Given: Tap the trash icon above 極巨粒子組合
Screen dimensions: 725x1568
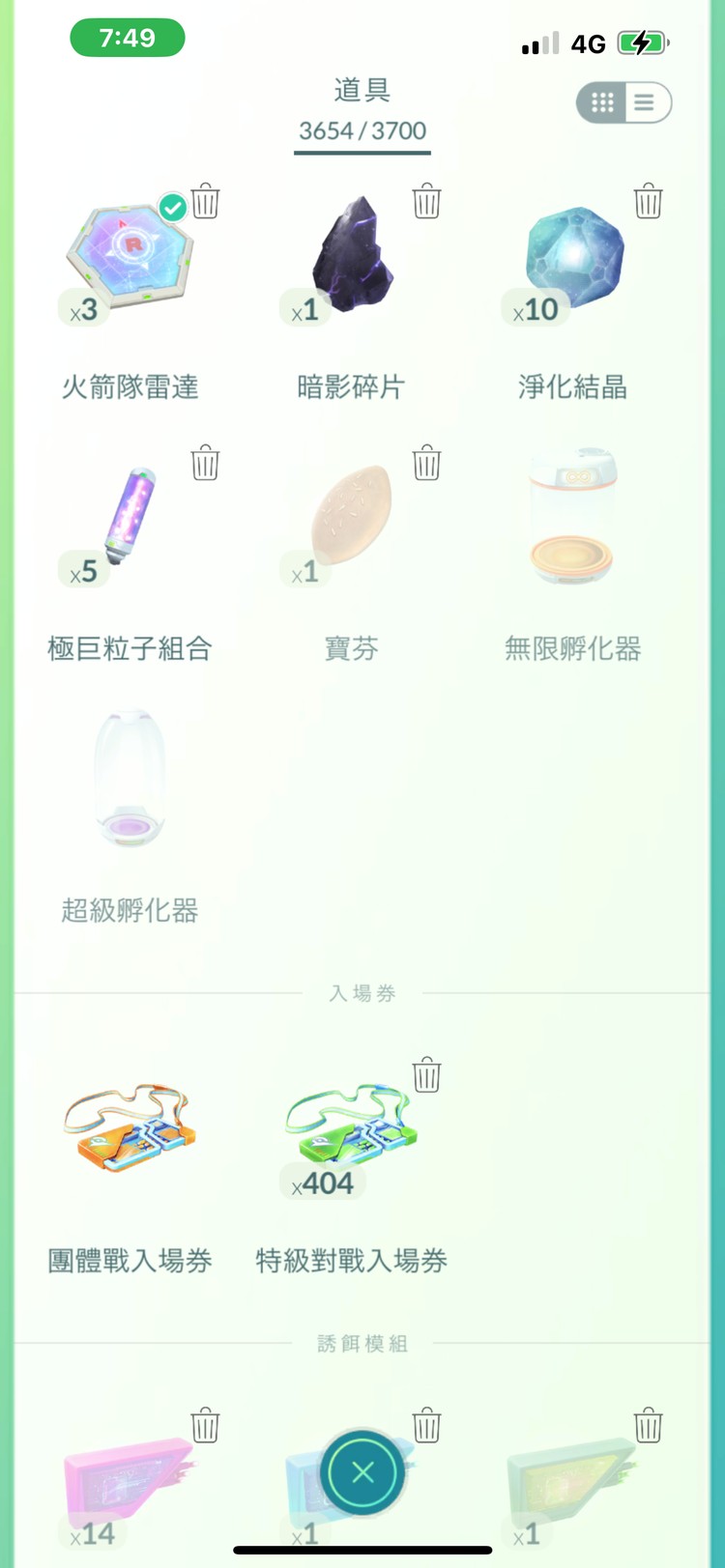Looking at the screenshot, I should pyautogui.click(x=205, y=464).
